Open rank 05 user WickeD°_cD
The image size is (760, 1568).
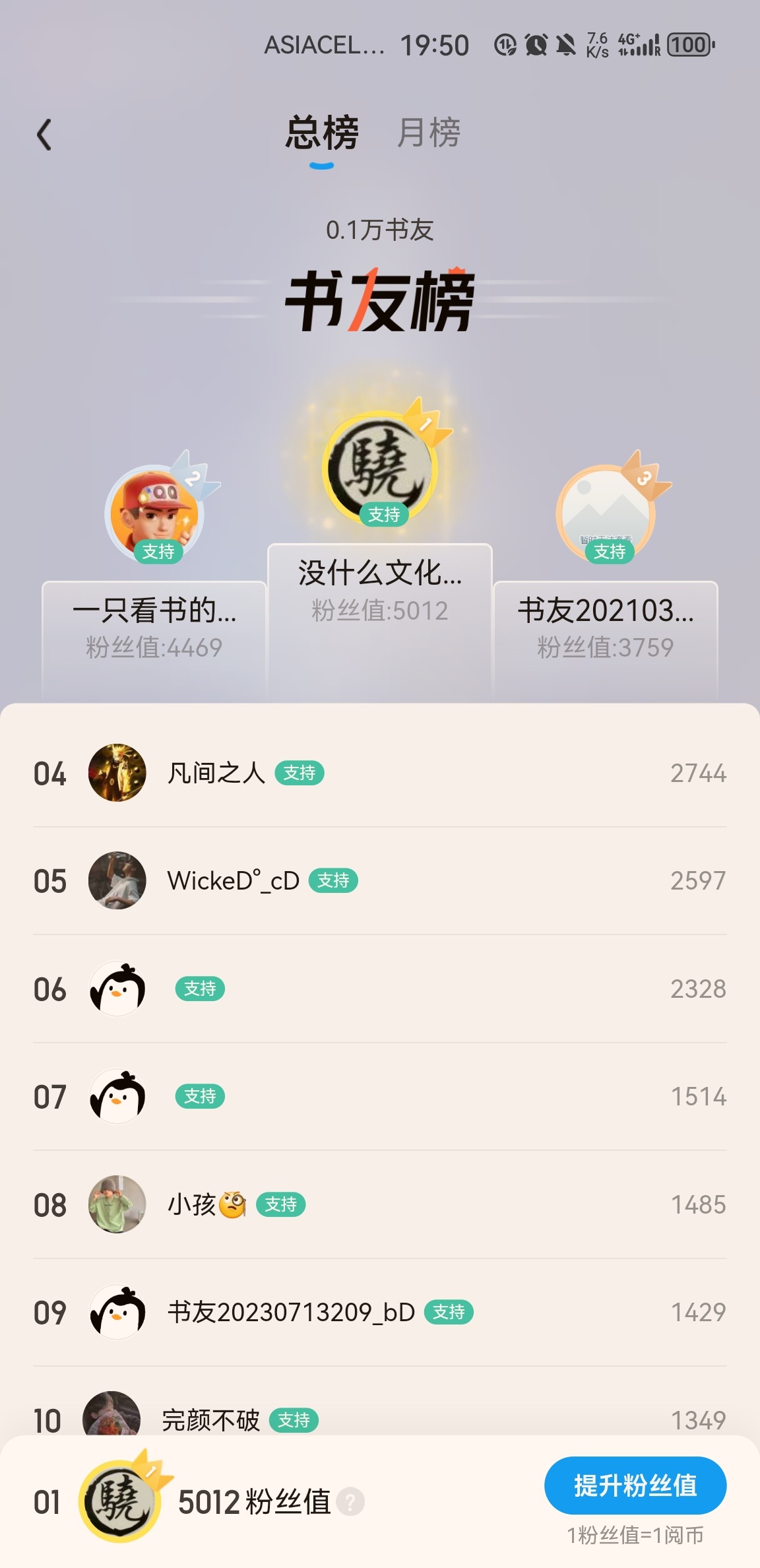[233, 880]
